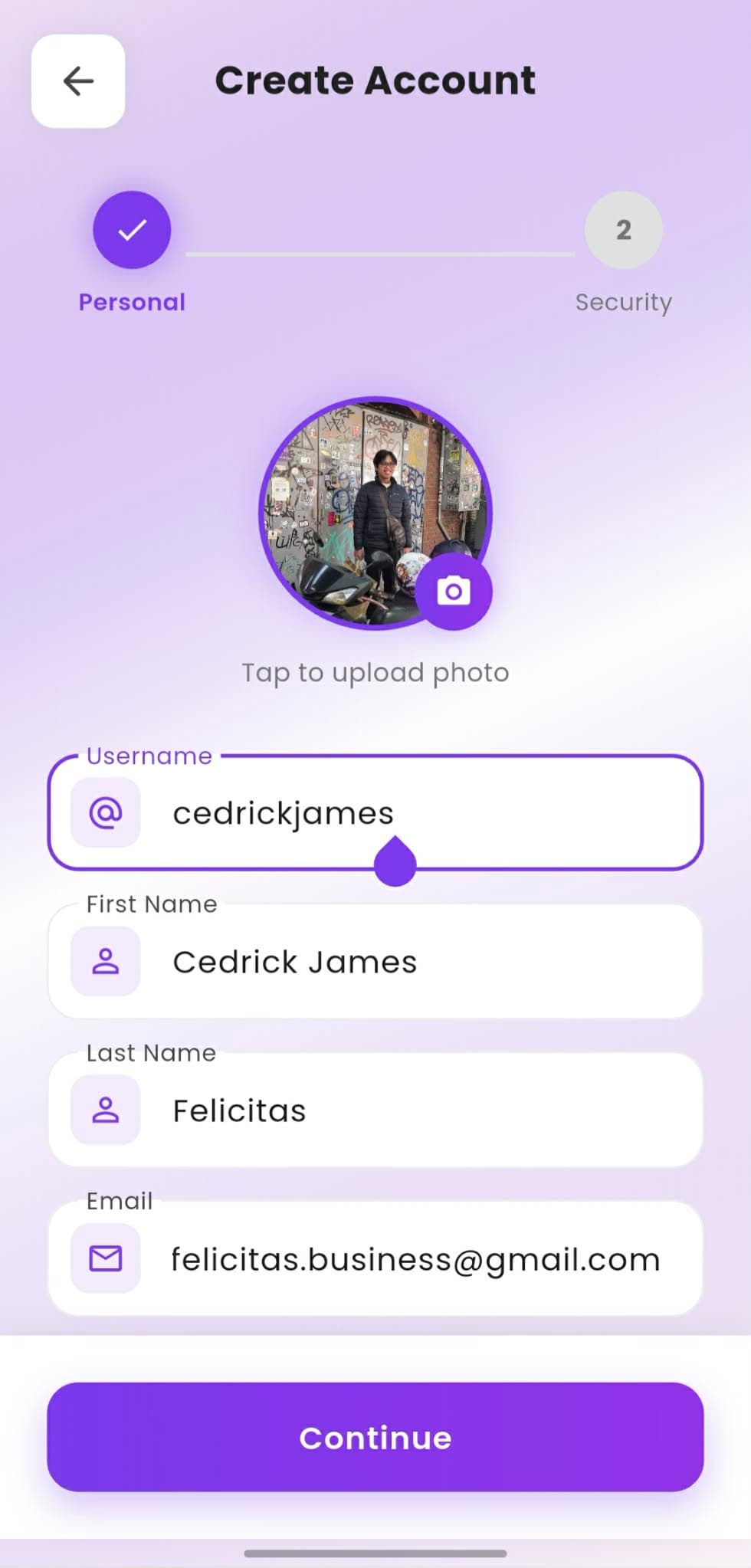Click the envelope icon in the Email field
This screenshot has width=751, height=1568.
coord(105,1258)
